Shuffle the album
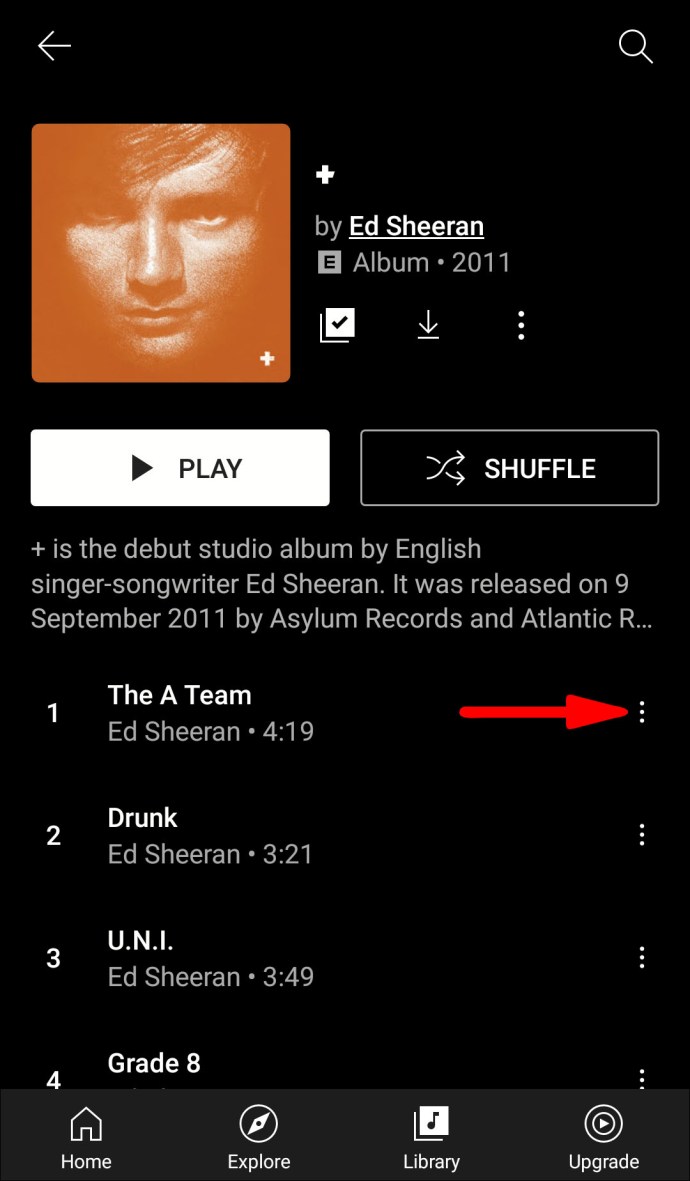690x1181 pixels. [x=510, y=468]
